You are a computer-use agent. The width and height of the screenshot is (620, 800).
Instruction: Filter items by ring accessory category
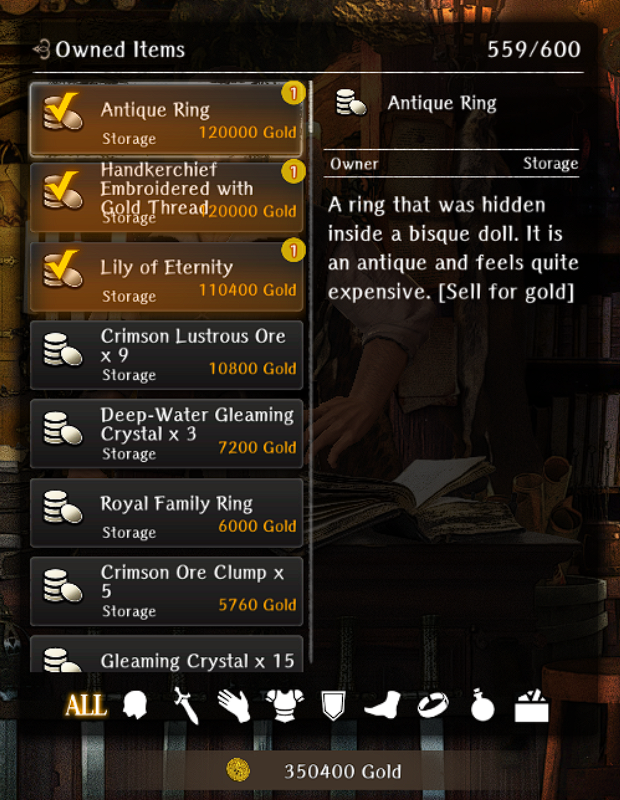[433, 706]
